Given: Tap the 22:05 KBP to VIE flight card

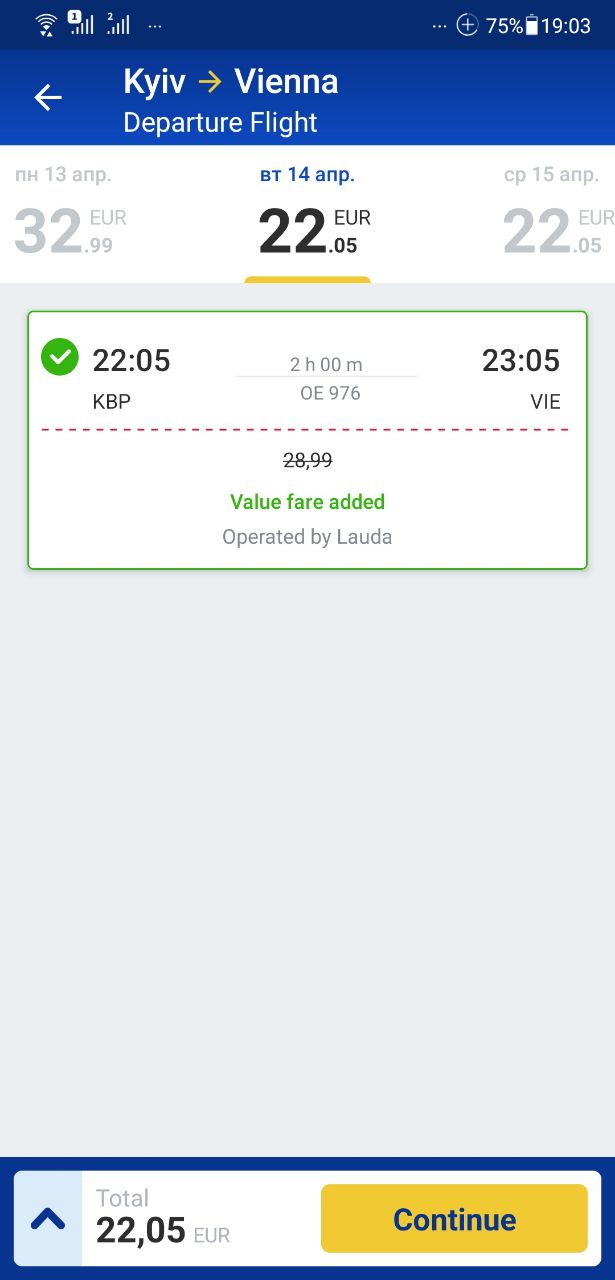Looking at the screenshot, I should point(307,440).
